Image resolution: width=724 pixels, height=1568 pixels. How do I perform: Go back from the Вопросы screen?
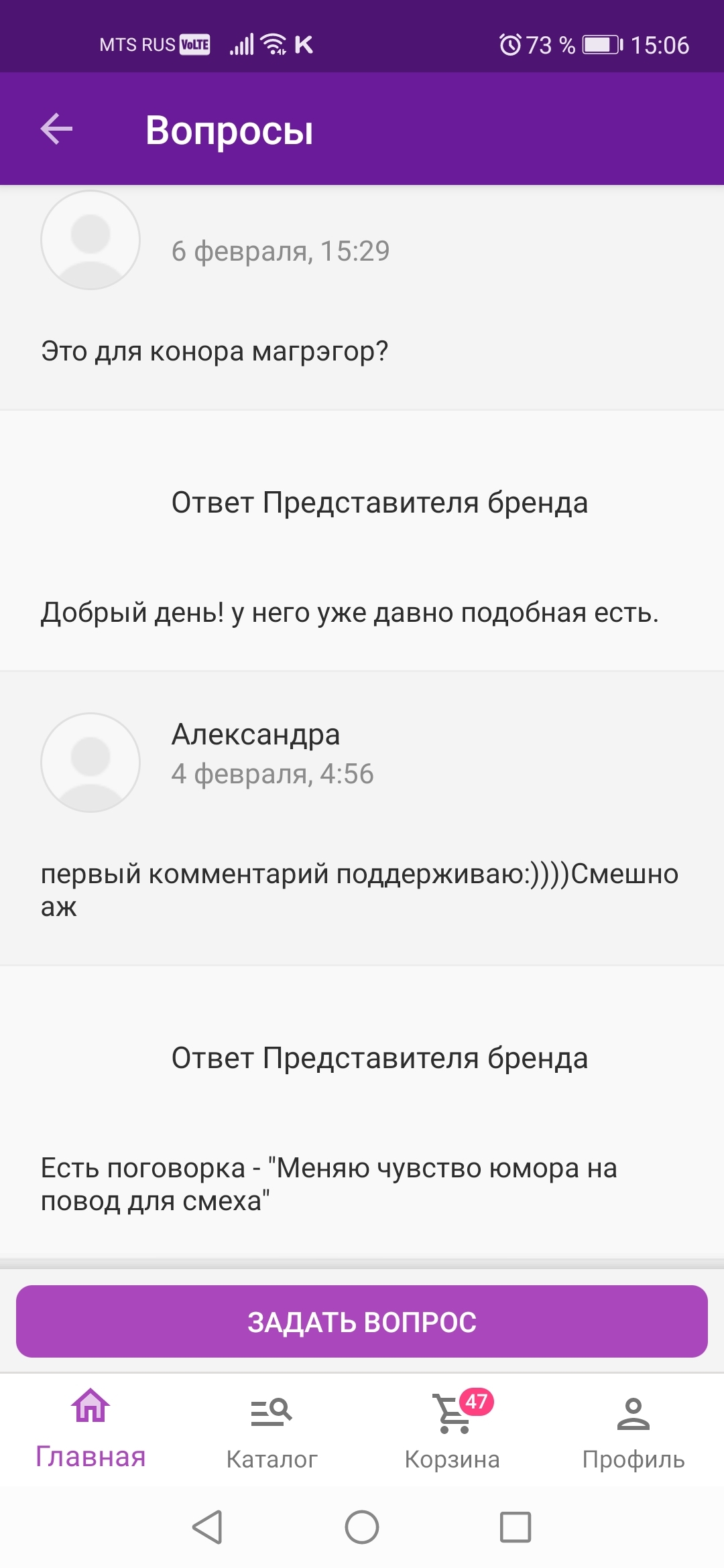[x=56, y=129]
